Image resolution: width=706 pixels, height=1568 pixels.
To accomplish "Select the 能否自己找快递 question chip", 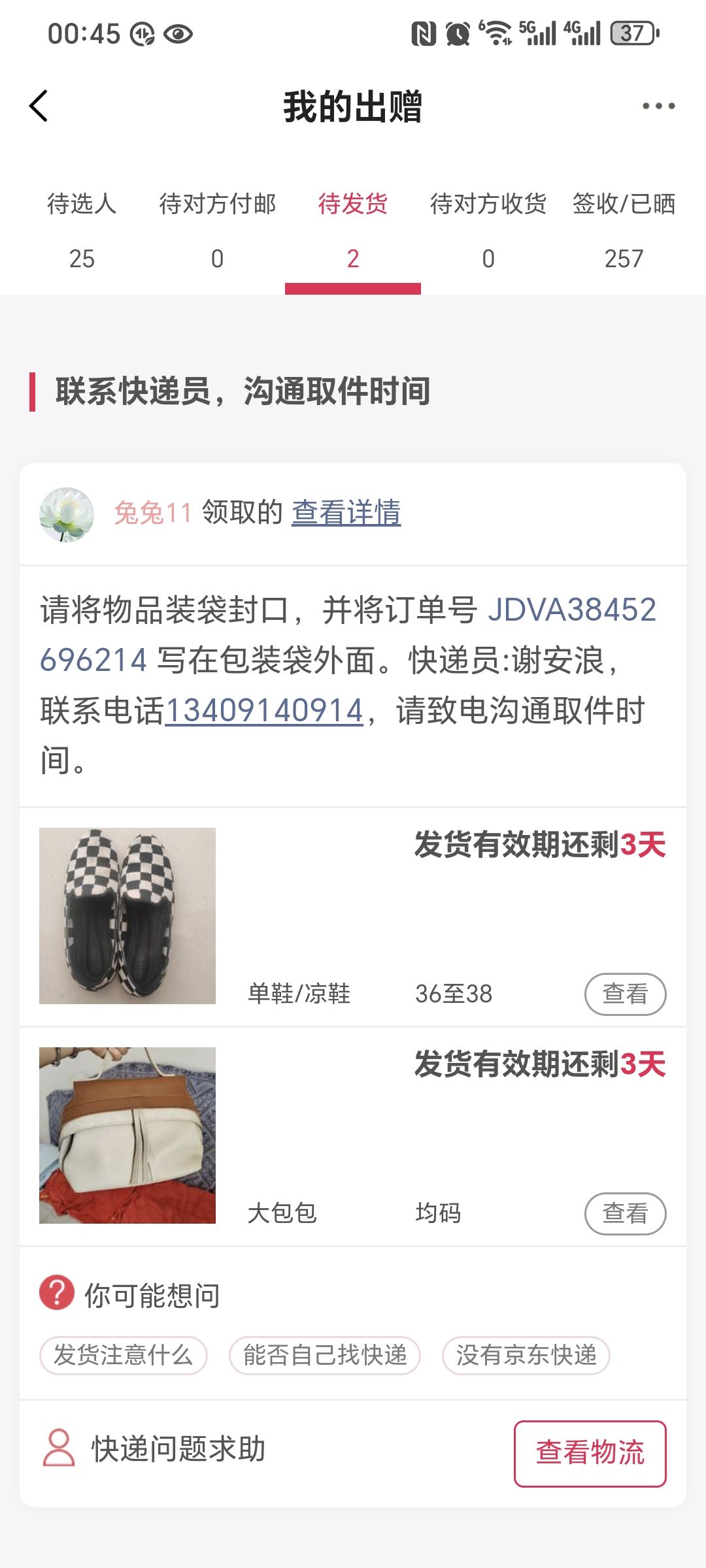I will 324,1355.
